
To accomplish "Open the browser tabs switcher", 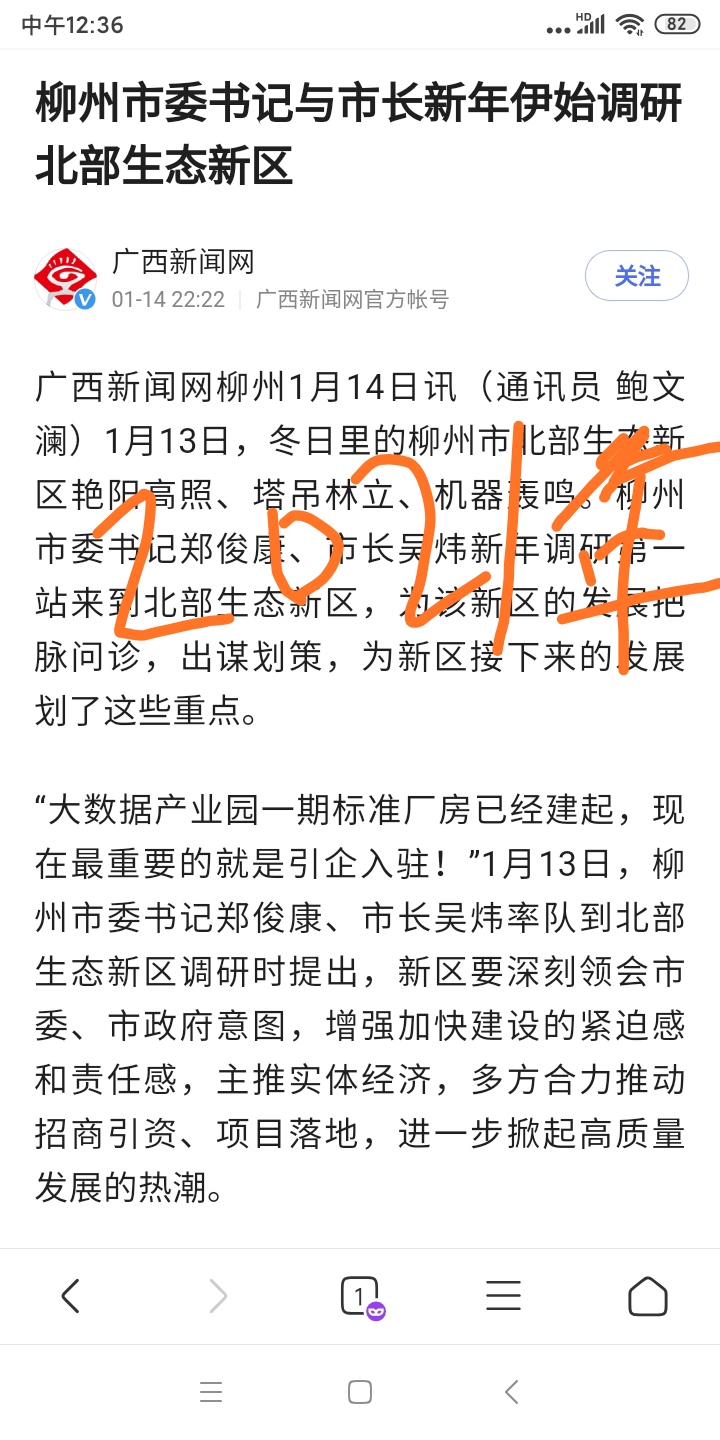I will pyautogui.click(x=360, y=1297).
